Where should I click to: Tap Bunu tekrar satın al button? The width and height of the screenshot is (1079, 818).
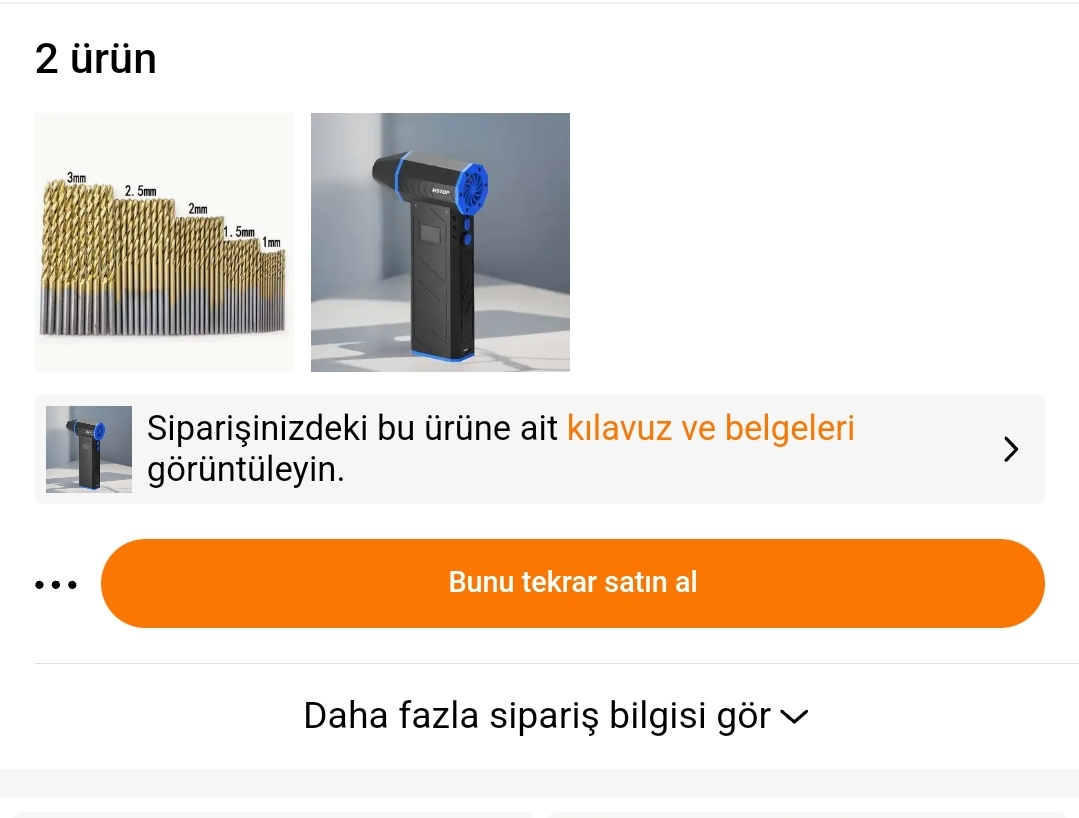[572, 583]
